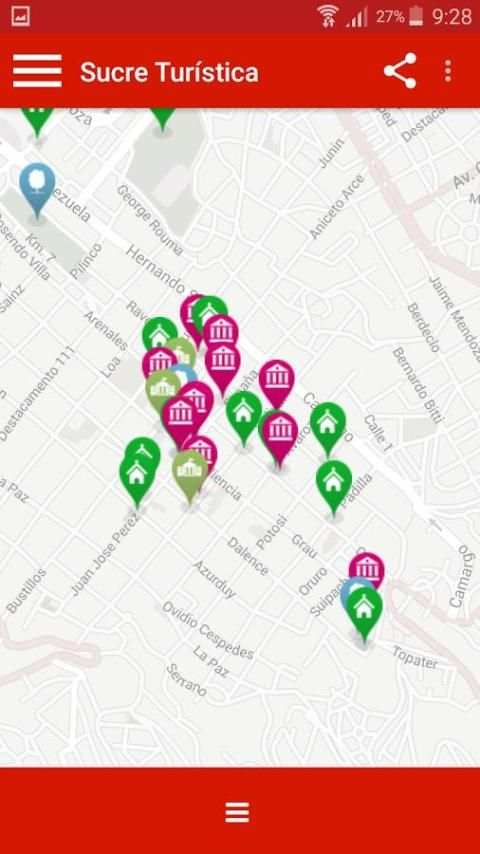Select the blue tree park marker
Image resolution: width=480 pixels, height=854 pixels.
click(37, 188)
